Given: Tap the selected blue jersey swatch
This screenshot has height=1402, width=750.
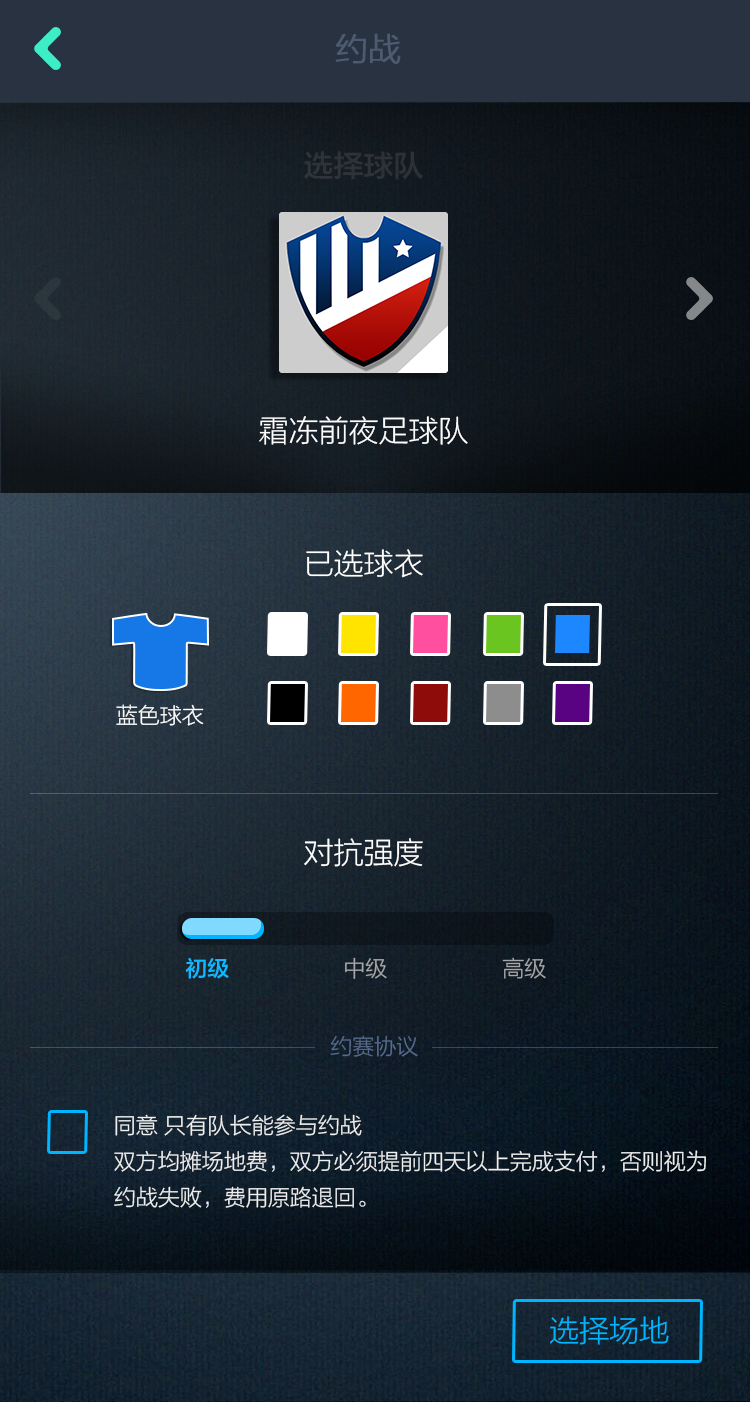Looking at the screenshot, I should point(572,634).
